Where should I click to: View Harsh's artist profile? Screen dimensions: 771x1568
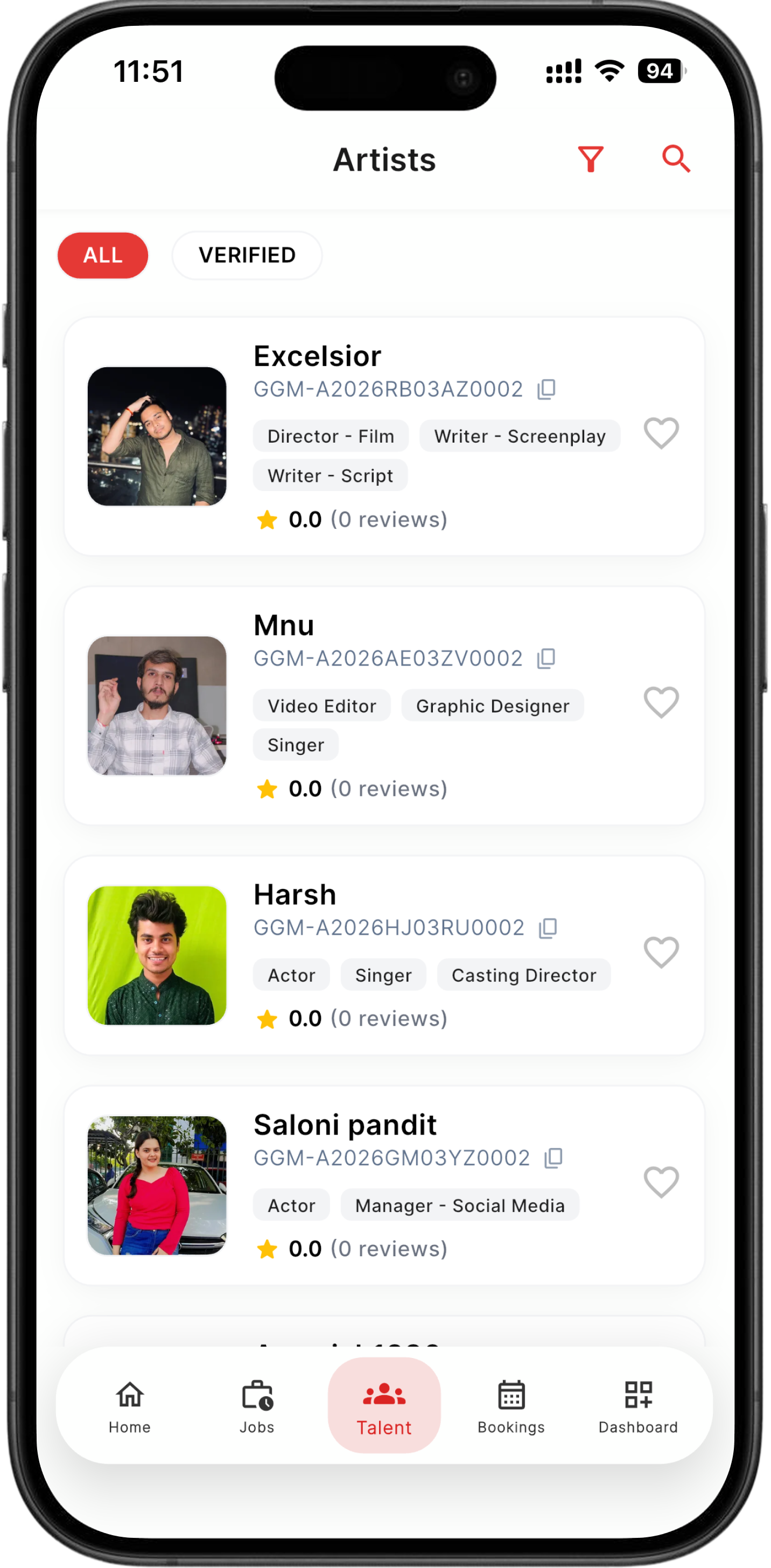[x=295, y=895]
